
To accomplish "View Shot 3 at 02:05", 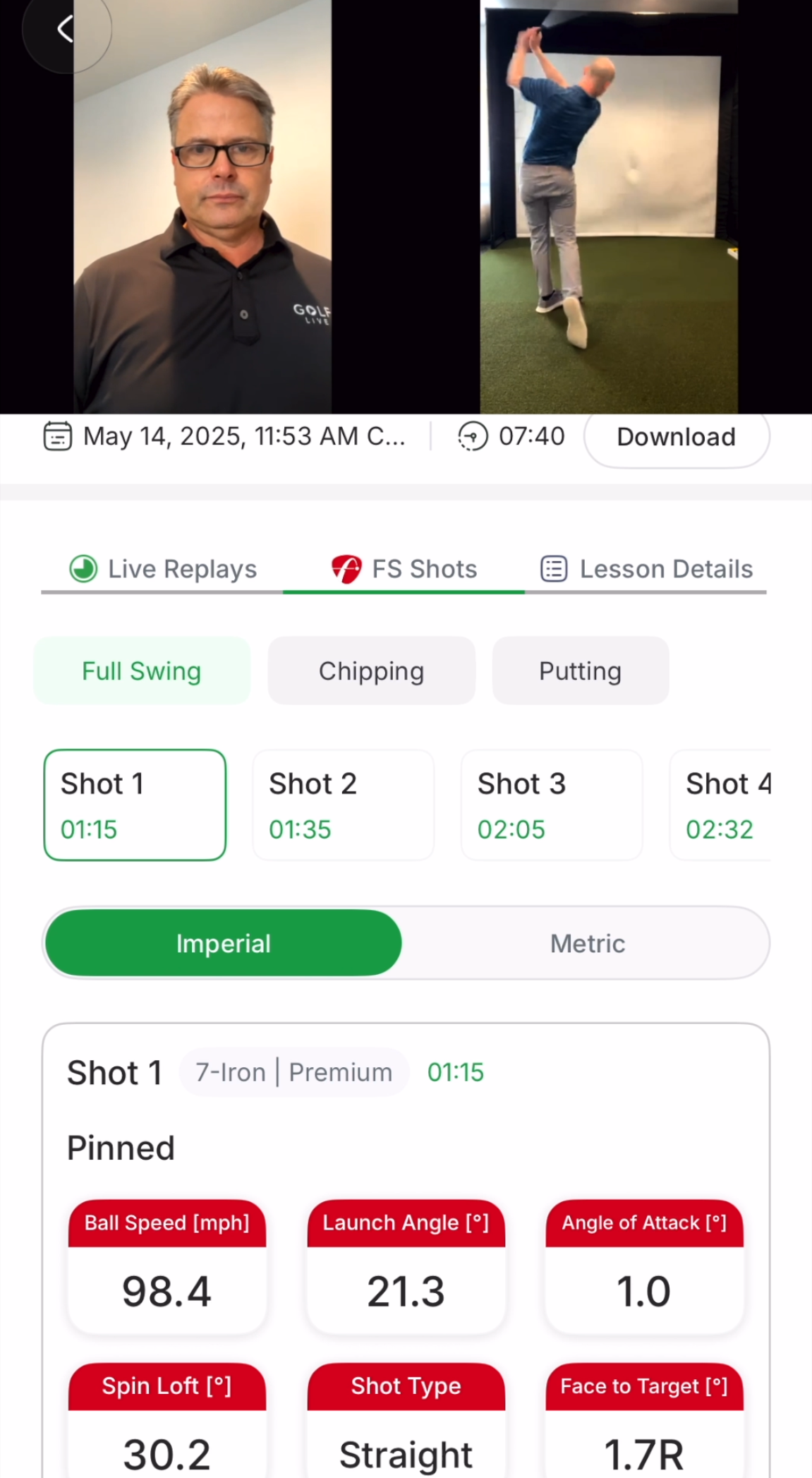I will 551,805.
